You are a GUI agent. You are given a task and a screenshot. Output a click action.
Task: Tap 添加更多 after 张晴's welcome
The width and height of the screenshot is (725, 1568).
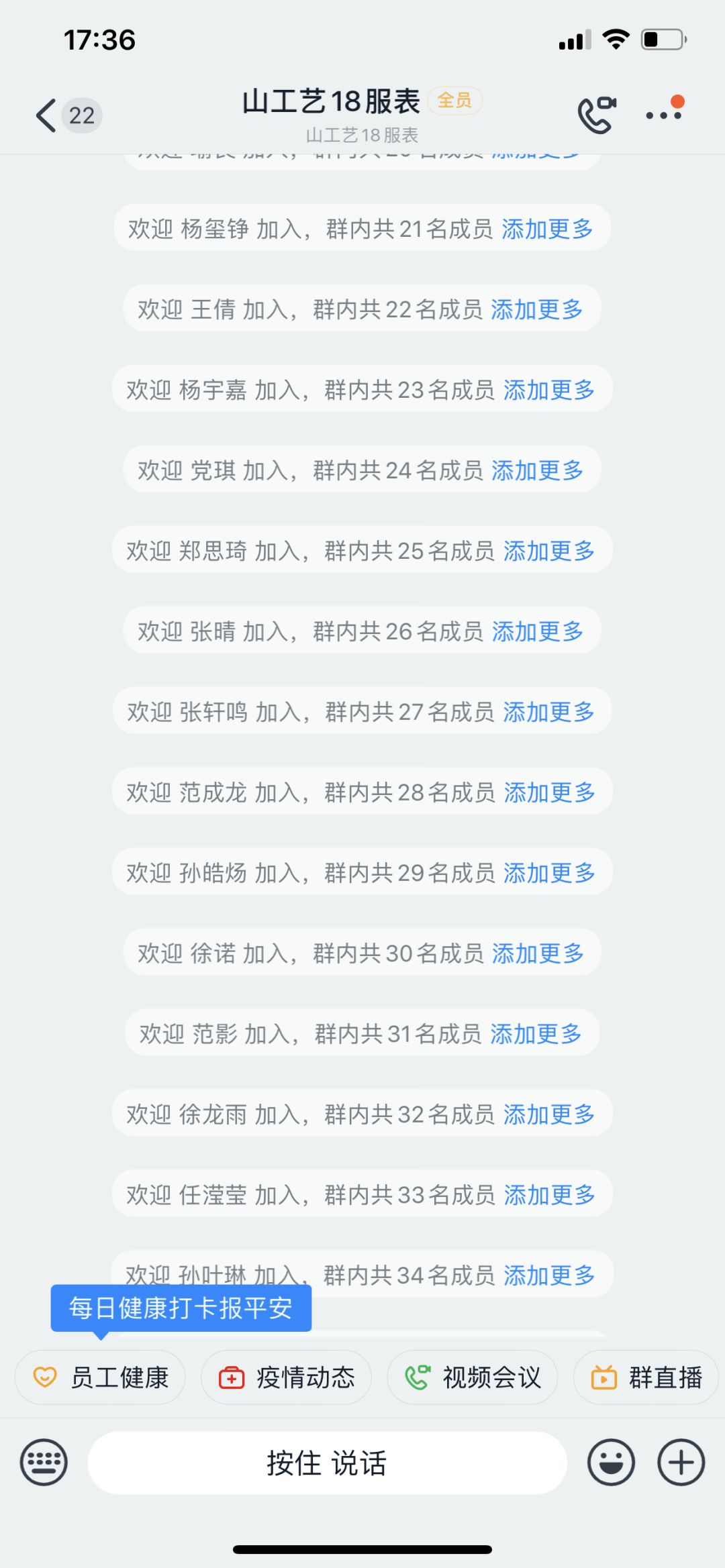point(537,631)
